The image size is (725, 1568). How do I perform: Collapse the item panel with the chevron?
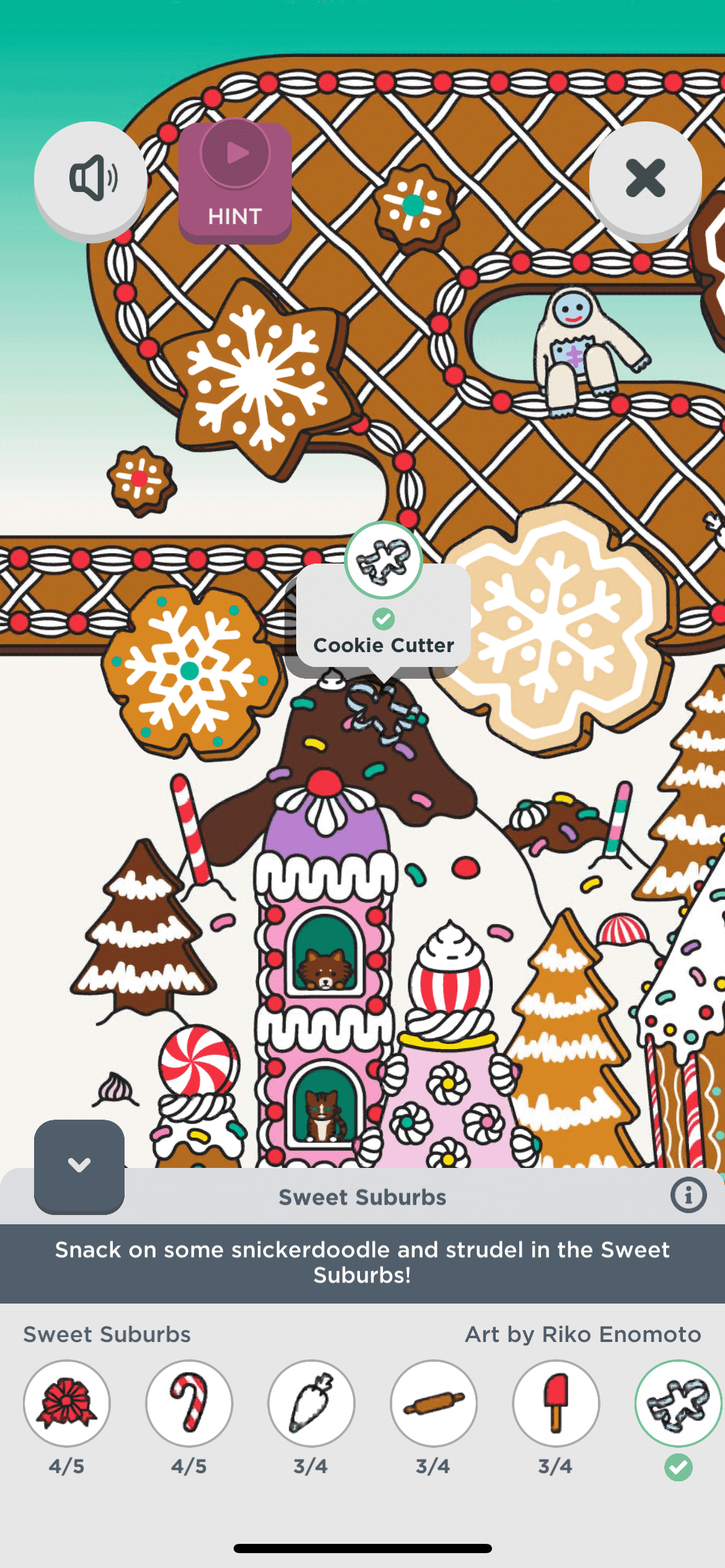click(x=79, y=1165)
